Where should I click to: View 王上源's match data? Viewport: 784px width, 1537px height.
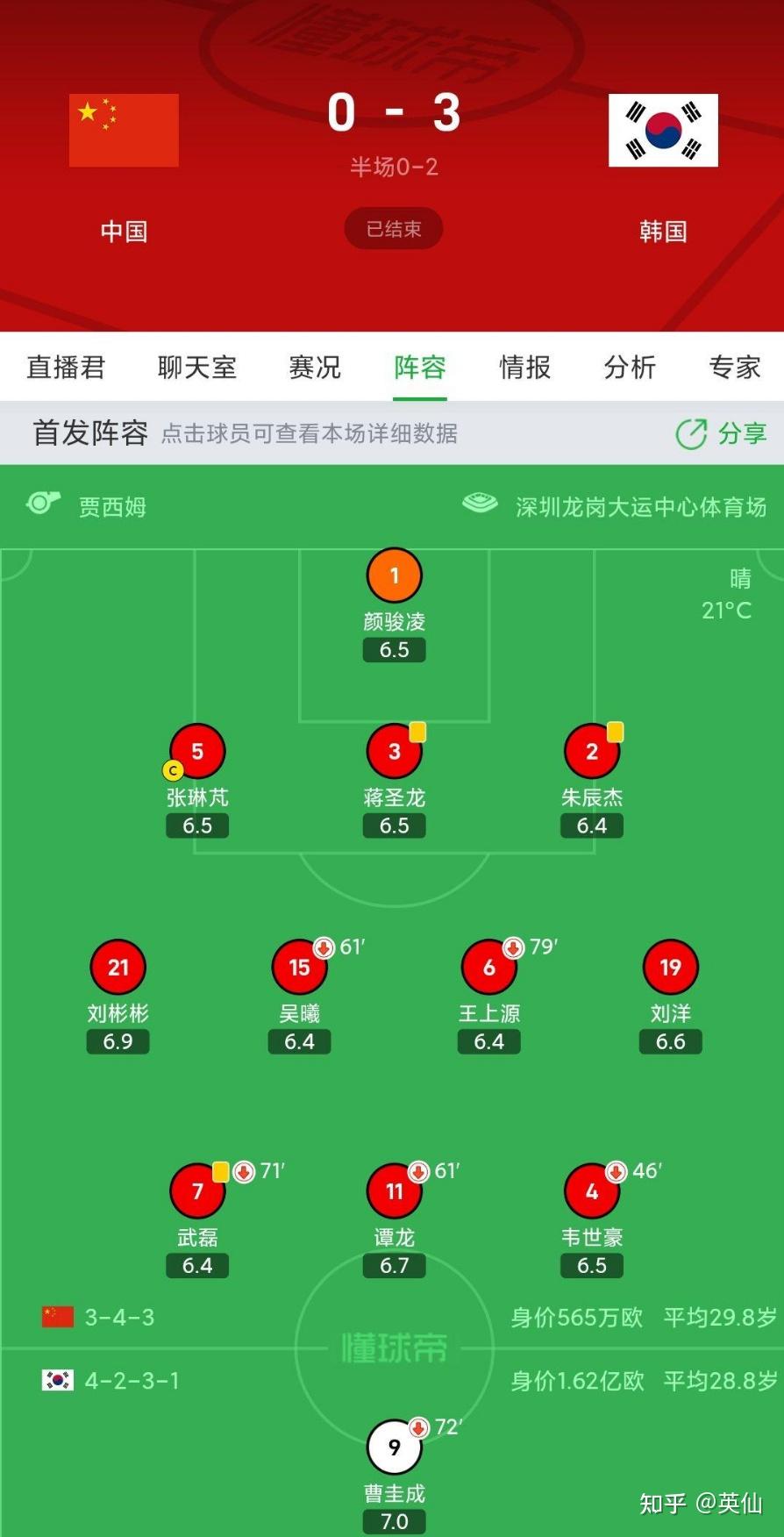pyautogui.click(x=488, y=968)
